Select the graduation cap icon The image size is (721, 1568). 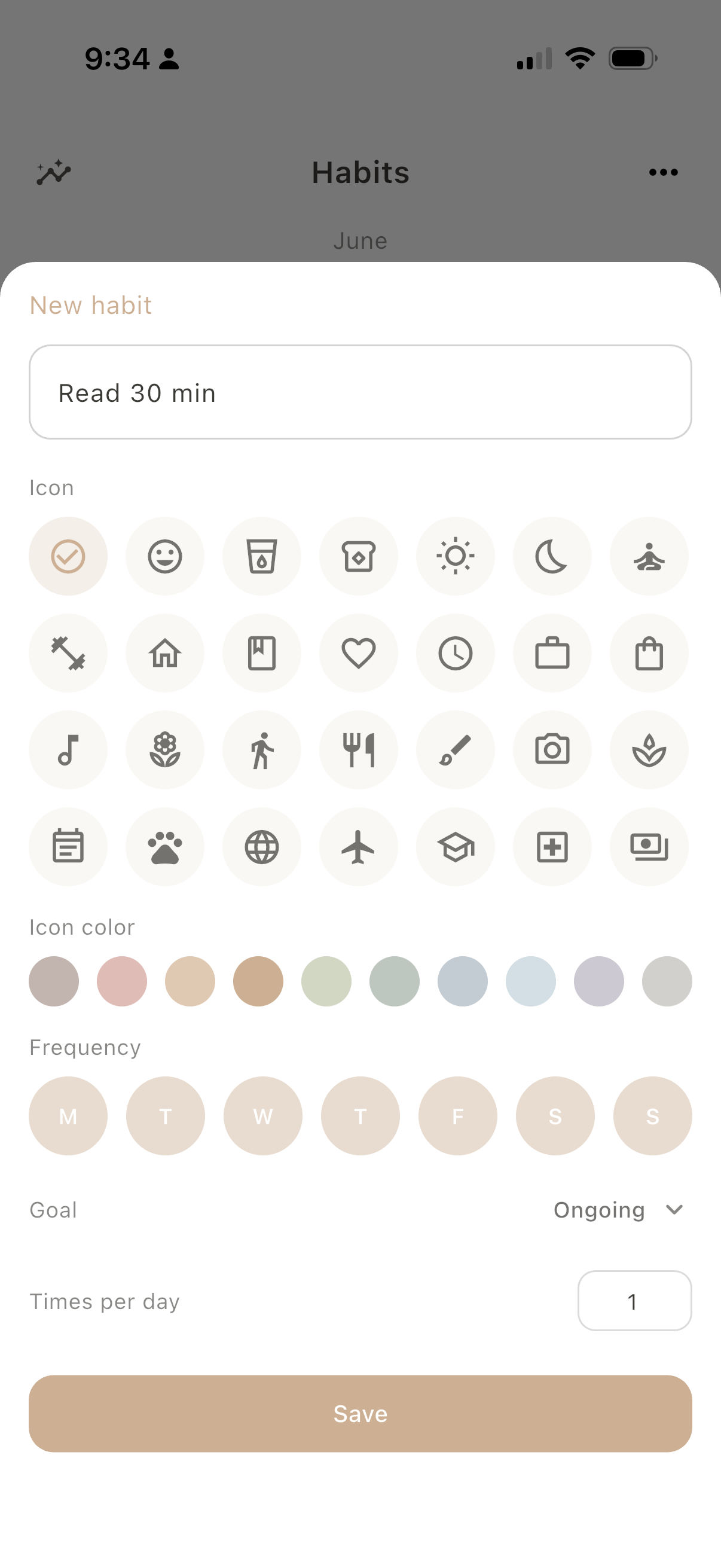pyautogui.click(x=455, y=847)
